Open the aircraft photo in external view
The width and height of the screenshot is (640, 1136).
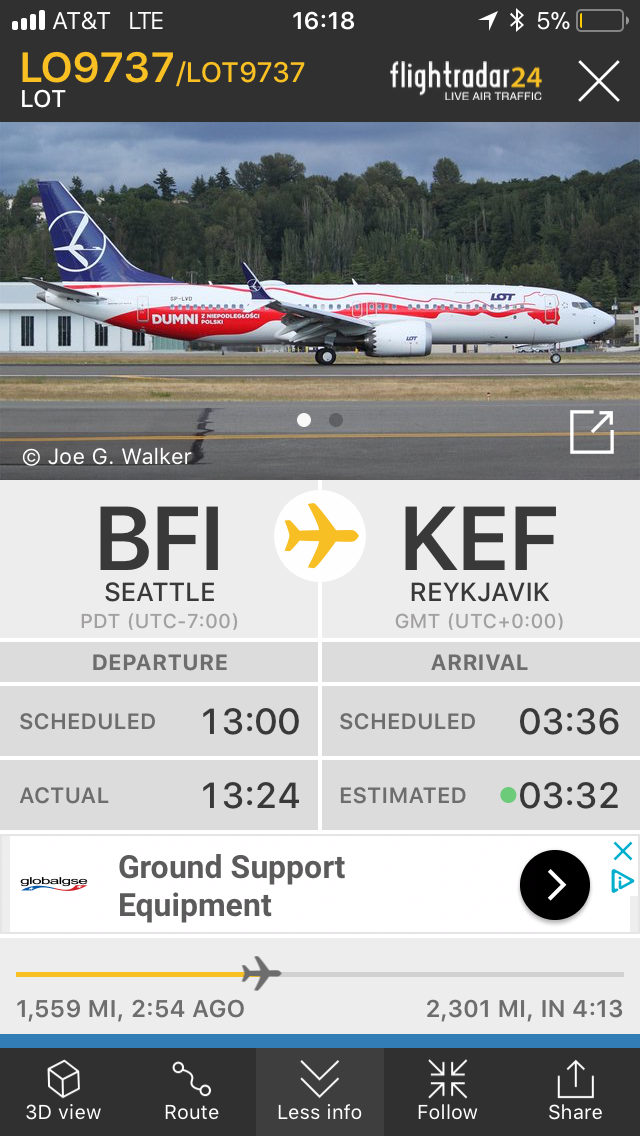tap(591, 432)
